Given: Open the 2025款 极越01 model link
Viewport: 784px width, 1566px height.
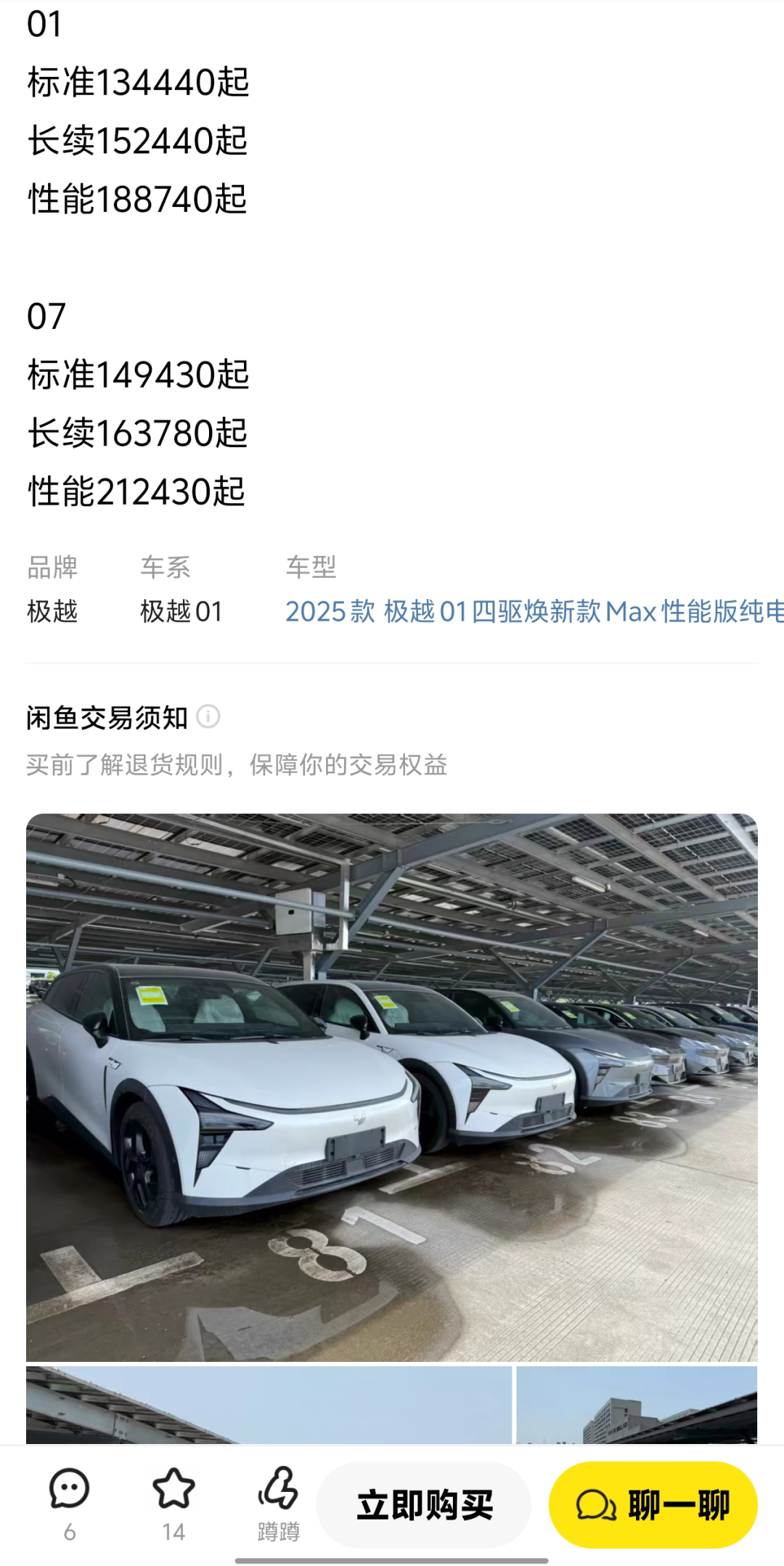Looking at the screenshot, I should click(534, 611).
